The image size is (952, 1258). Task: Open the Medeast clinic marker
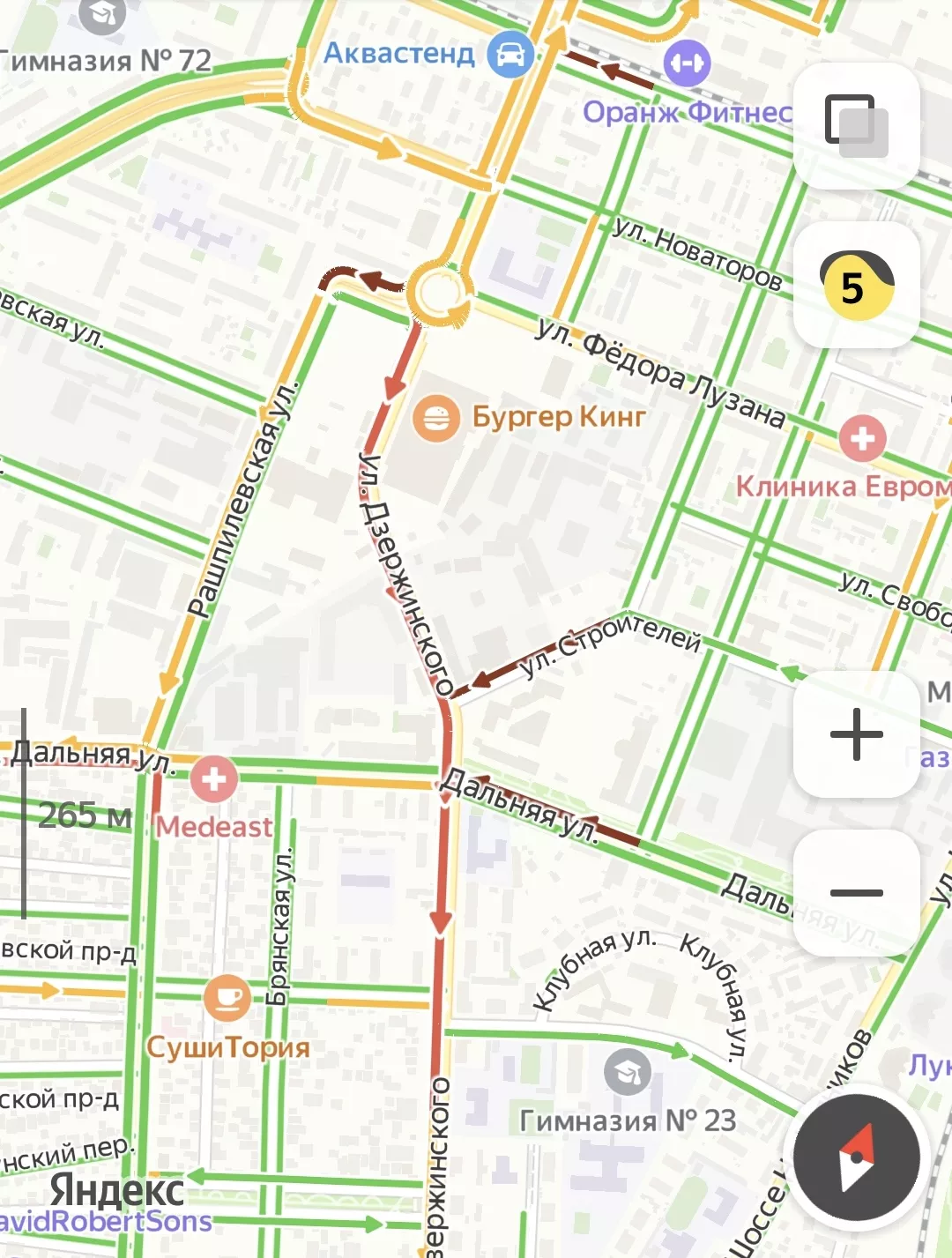(x=213, y=779)
